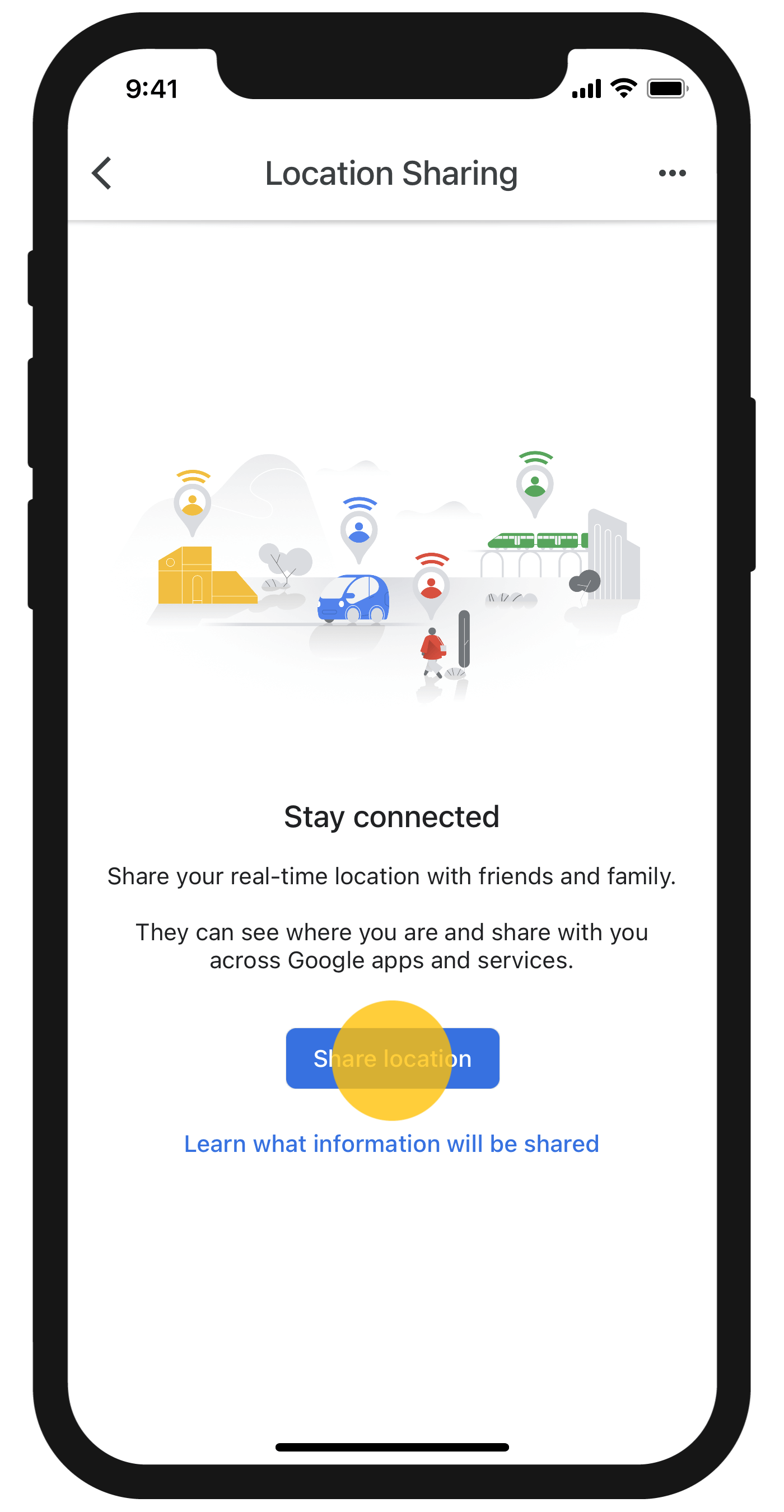The width and height of the screenshot is (784, 1512).
Task: Go back from Location Sharing
Action: pyautogui.click(x=102, y=173)
